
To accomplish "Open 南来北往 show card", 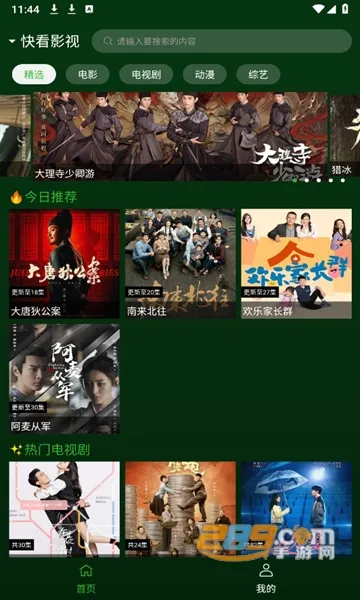I will coord(180,264).
